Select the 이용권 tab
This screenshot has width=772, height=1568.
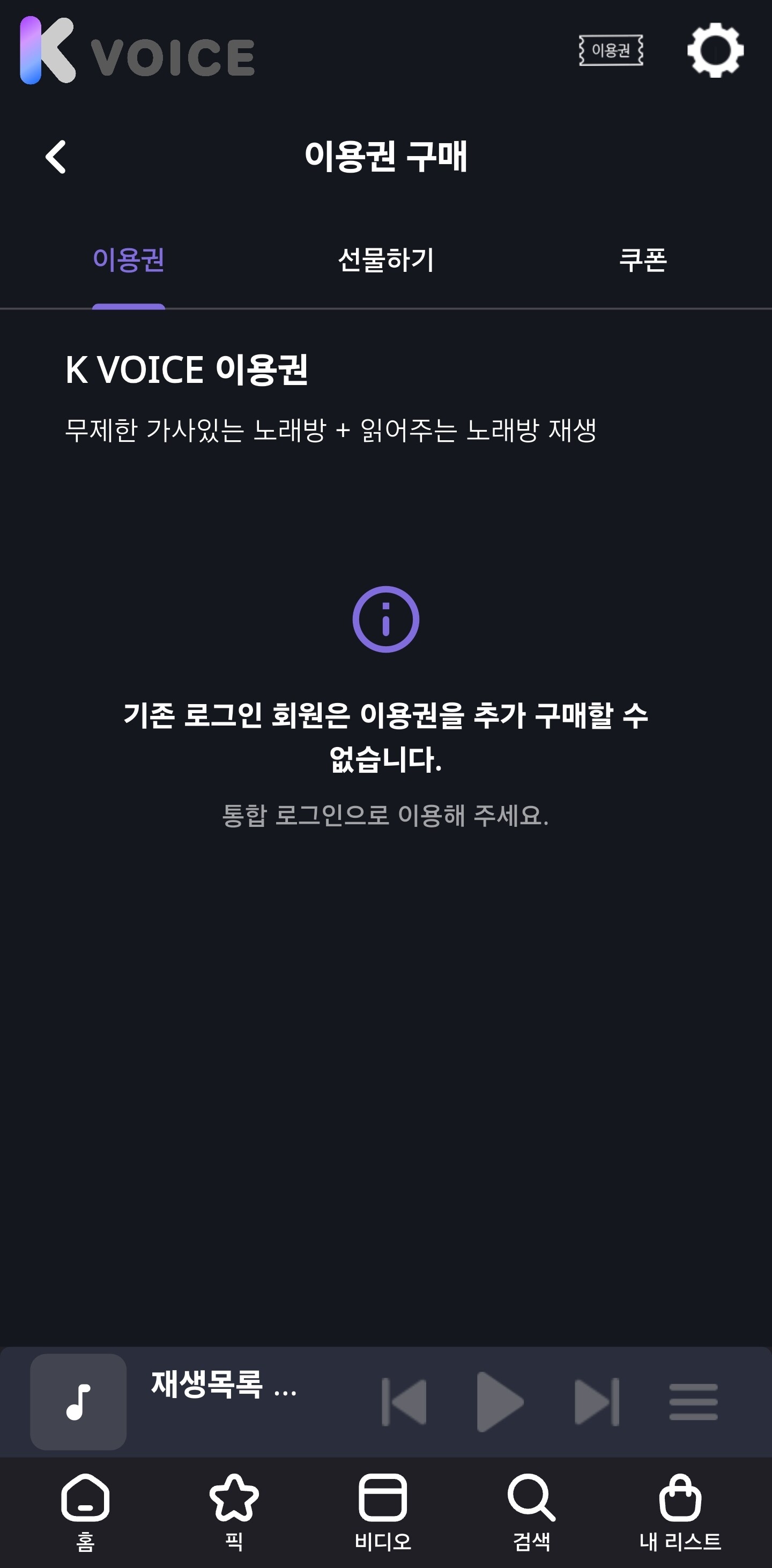click(x=128, y=260)
